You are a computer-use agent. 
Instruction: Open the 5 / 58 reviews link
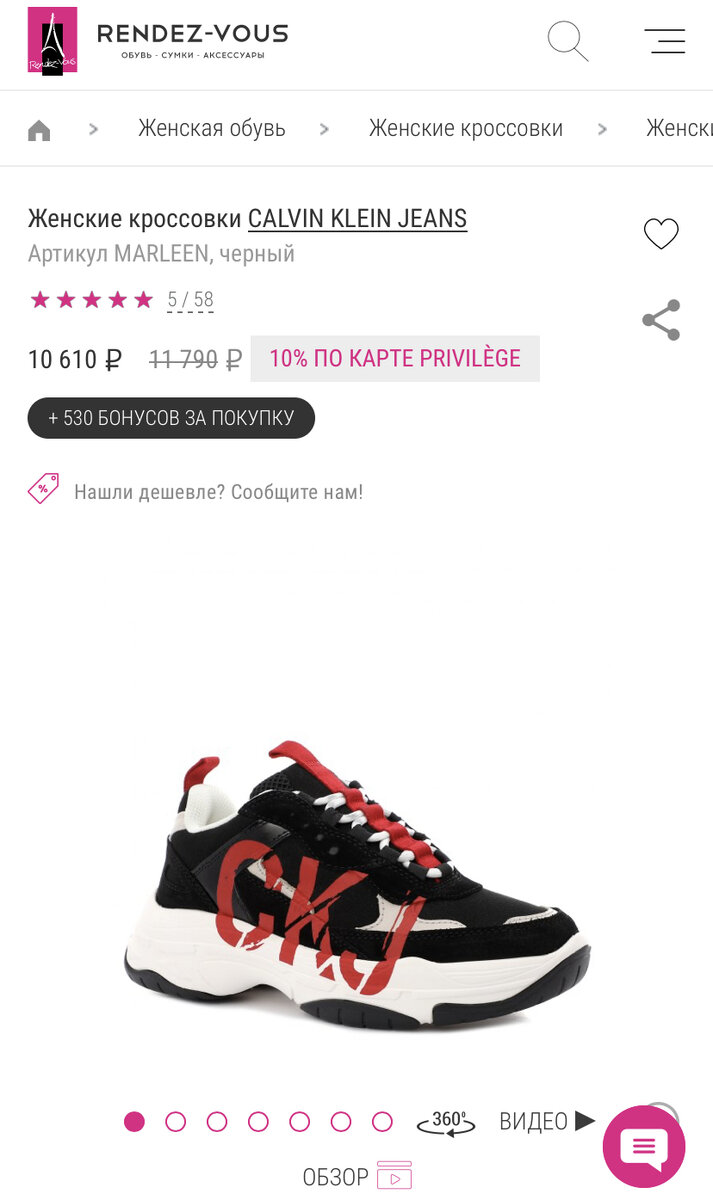[x=190, y=299]
